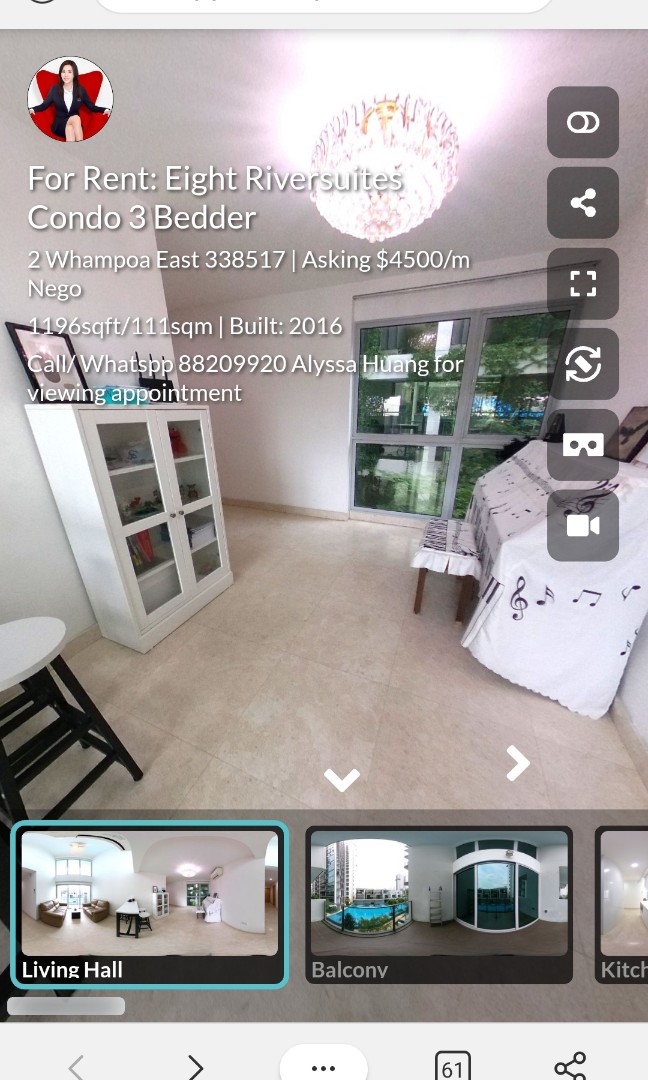Share this virtual tour
648x1080 pixels.
583,202
